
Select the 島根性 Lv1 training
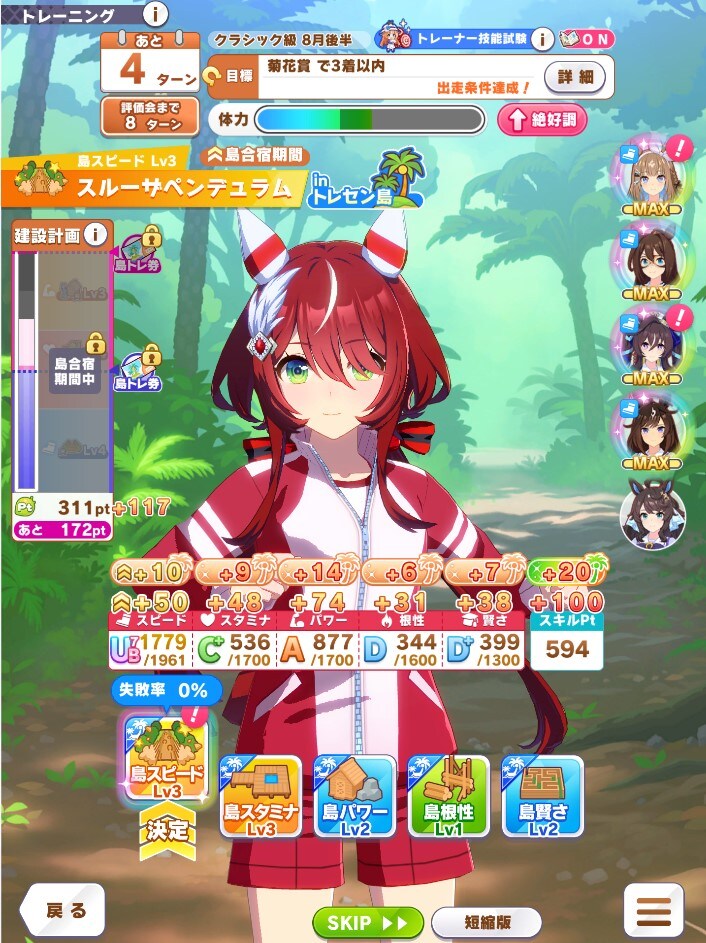pos(449,795)
